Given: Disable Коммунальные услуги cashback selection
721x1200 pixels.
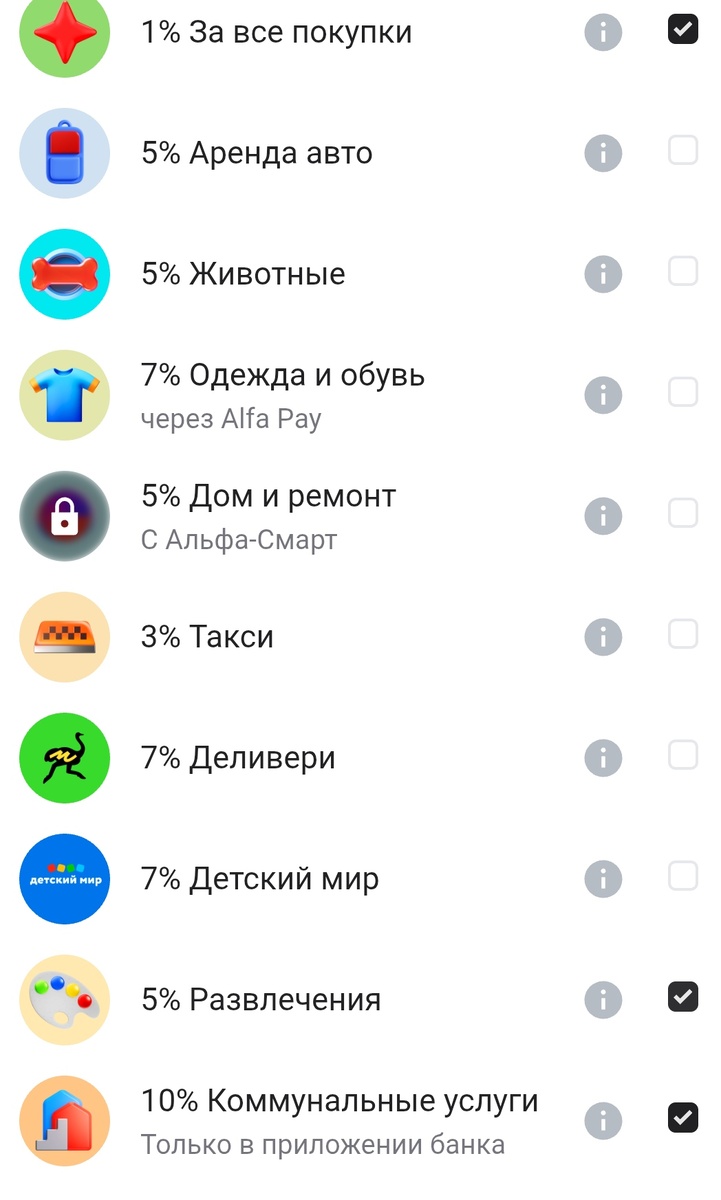Looking at the screenshot, I should pyautogui.click(x=682, y=1117).
